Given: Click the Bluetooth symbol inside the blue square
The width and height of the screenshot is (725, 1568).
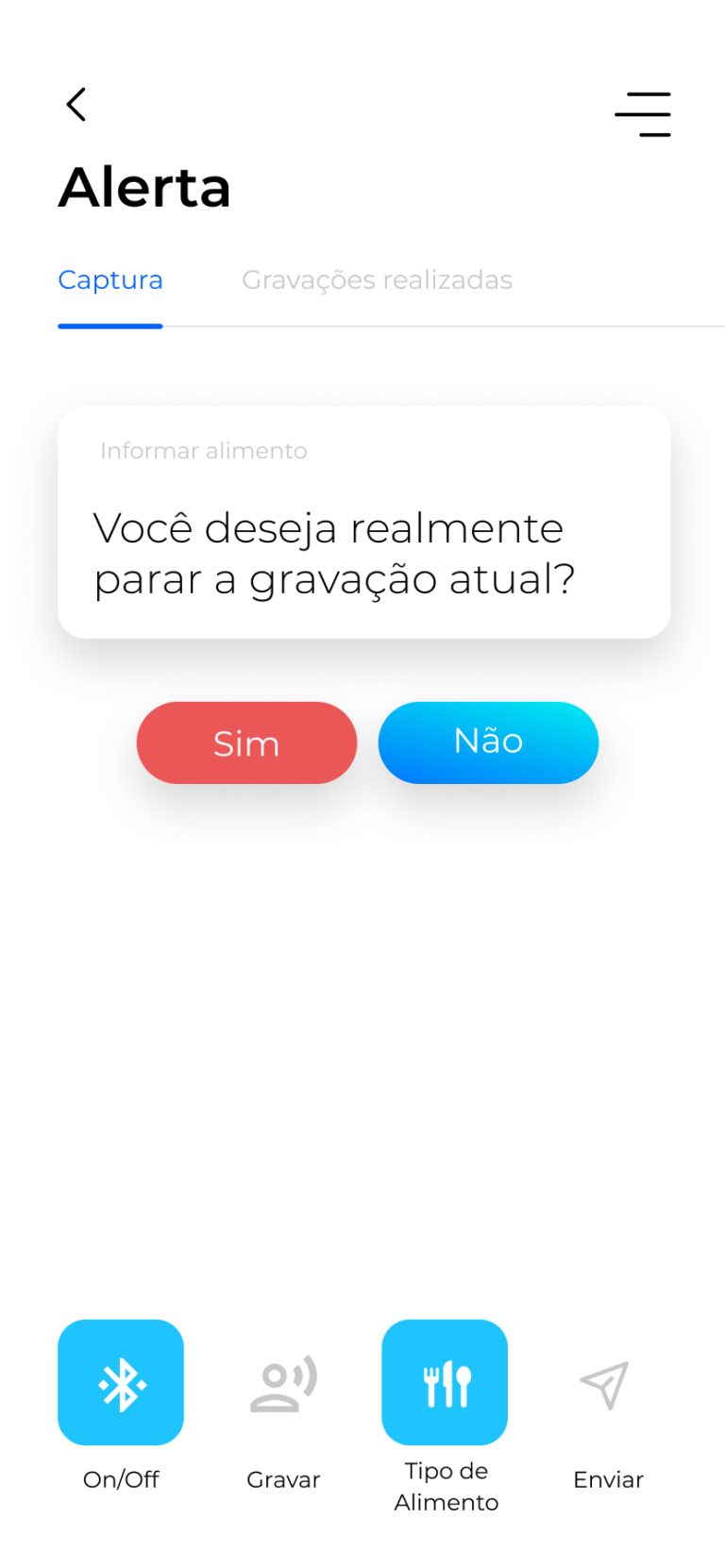Looking at the screenshot, I should (121, 1381).
